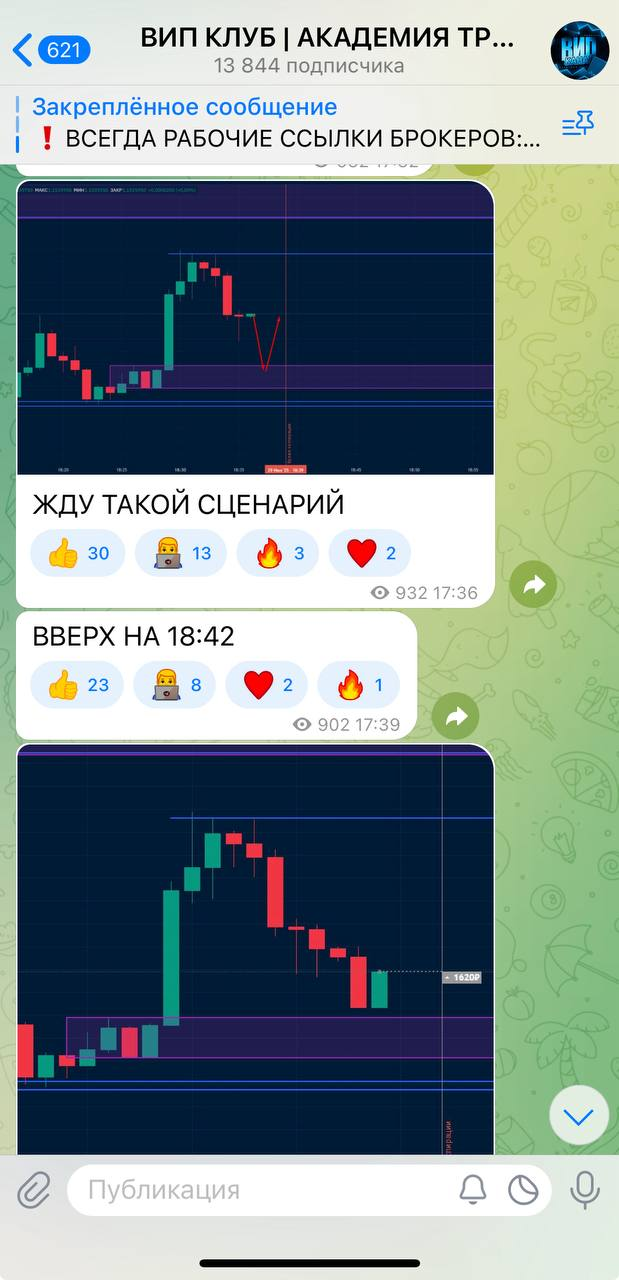Image resolution: width=619 pixels, height=1280 pixels.
Task: Forward the ВВЕРХ НА 18:42 message
Action: coord(456,716)
